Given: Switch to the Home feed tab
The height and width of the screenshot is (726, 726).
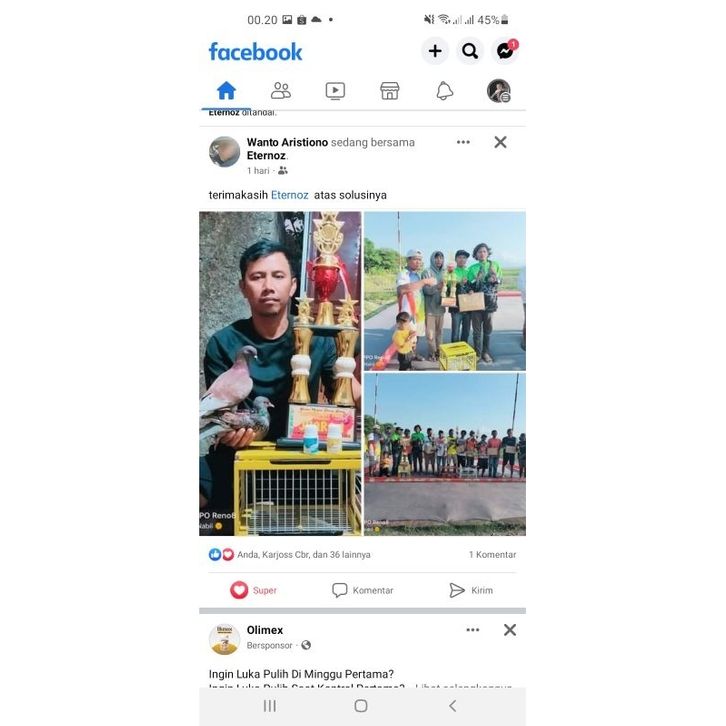Looking at the screenshot, I should pos(226,91).
